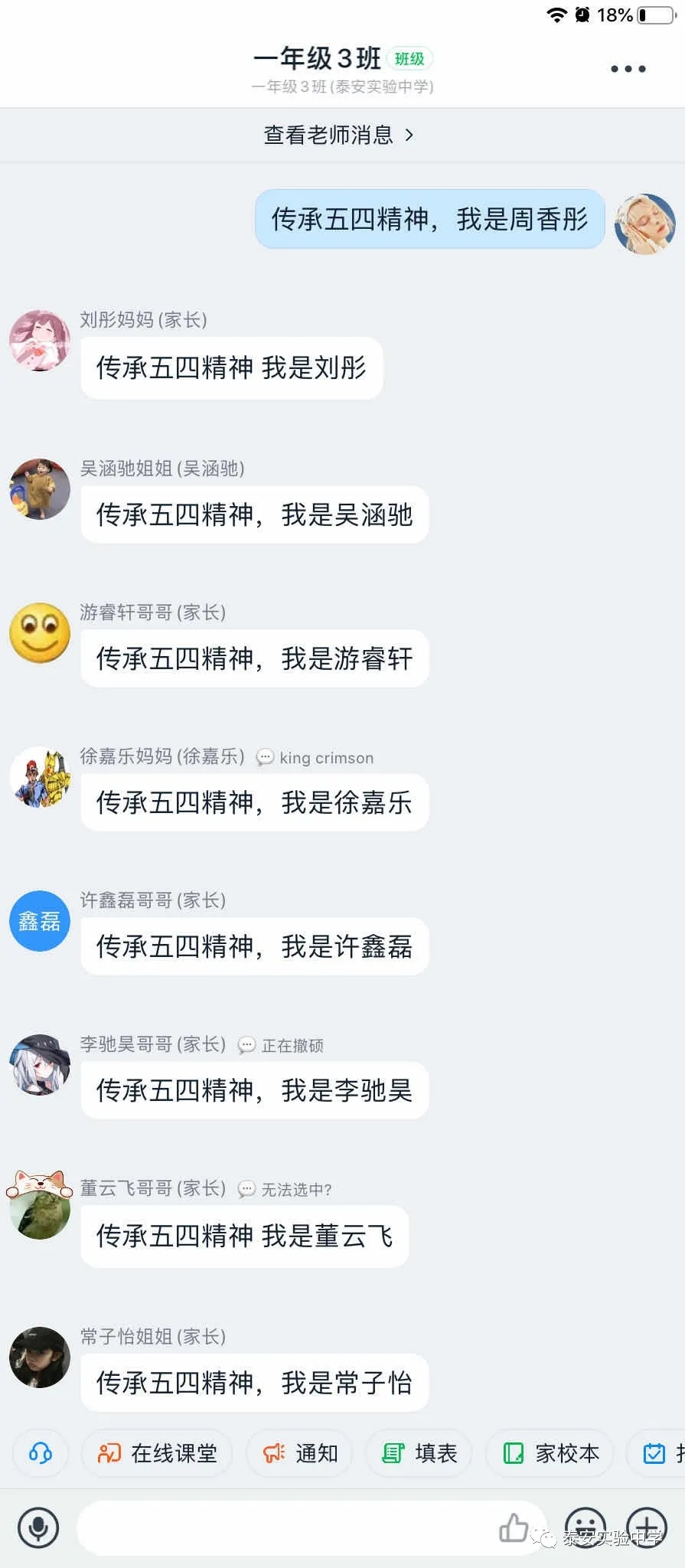The image size is (685, 1568).
Task: Open 查看老师消息 to view teacher messages
Action: pos(339,135)
